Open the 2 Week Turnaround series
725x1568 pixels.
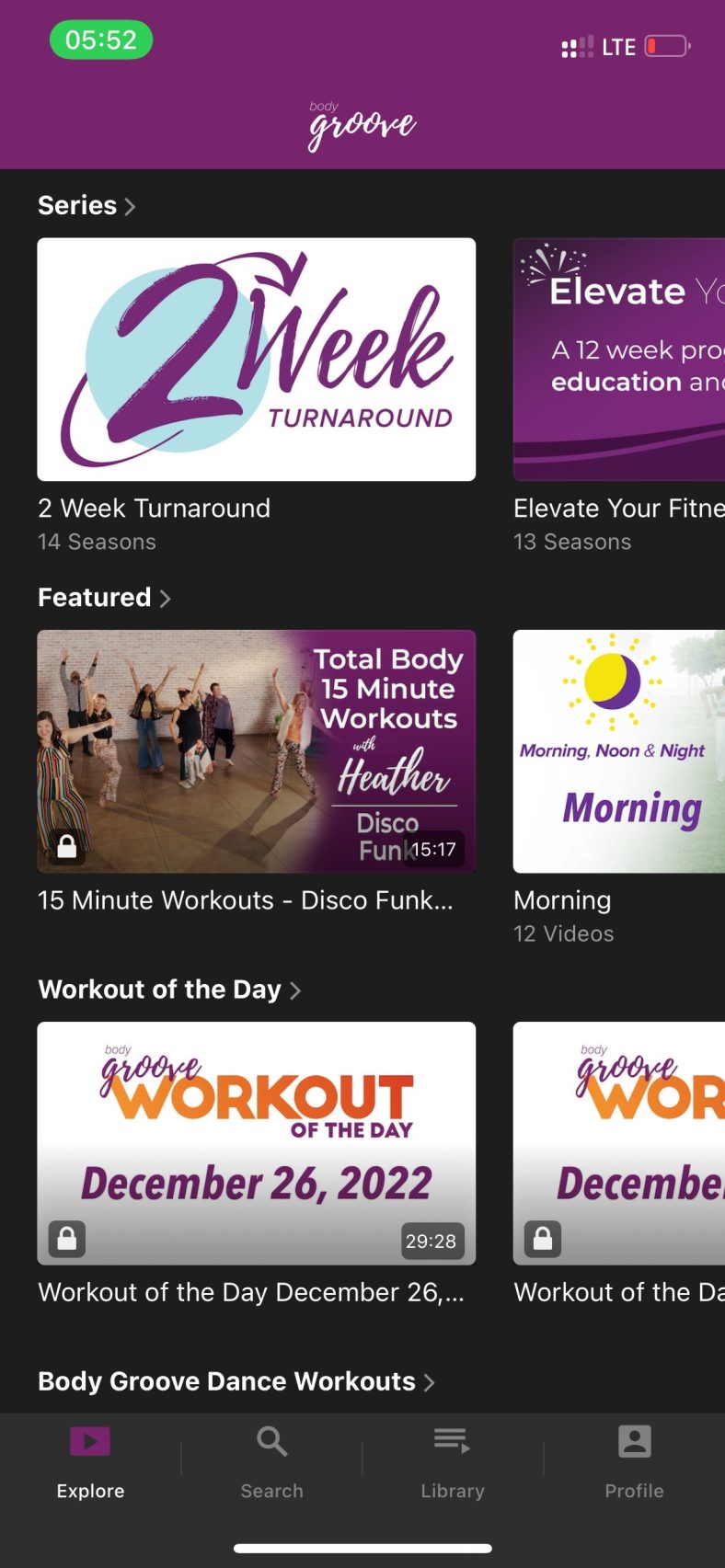256,359
